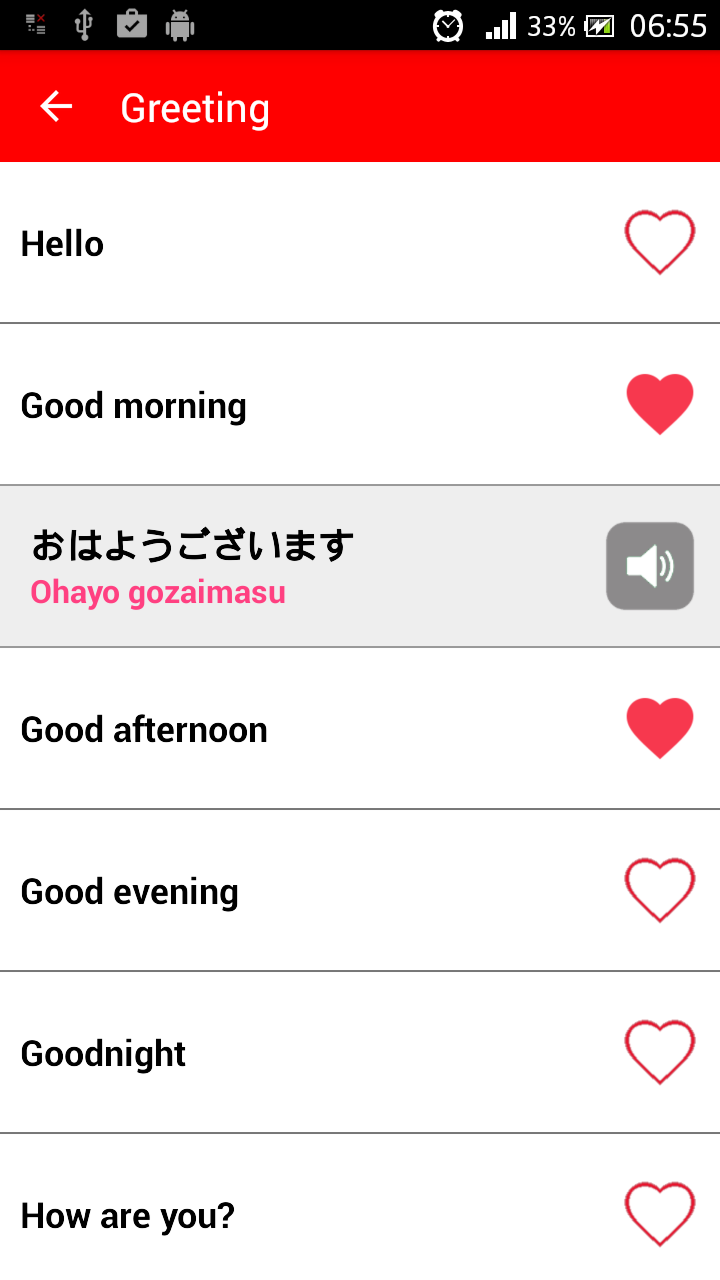Viewport: 720px width, 1280px height.
Task: Go back using the arrow beside Greeting
Action: click(56, 107)
